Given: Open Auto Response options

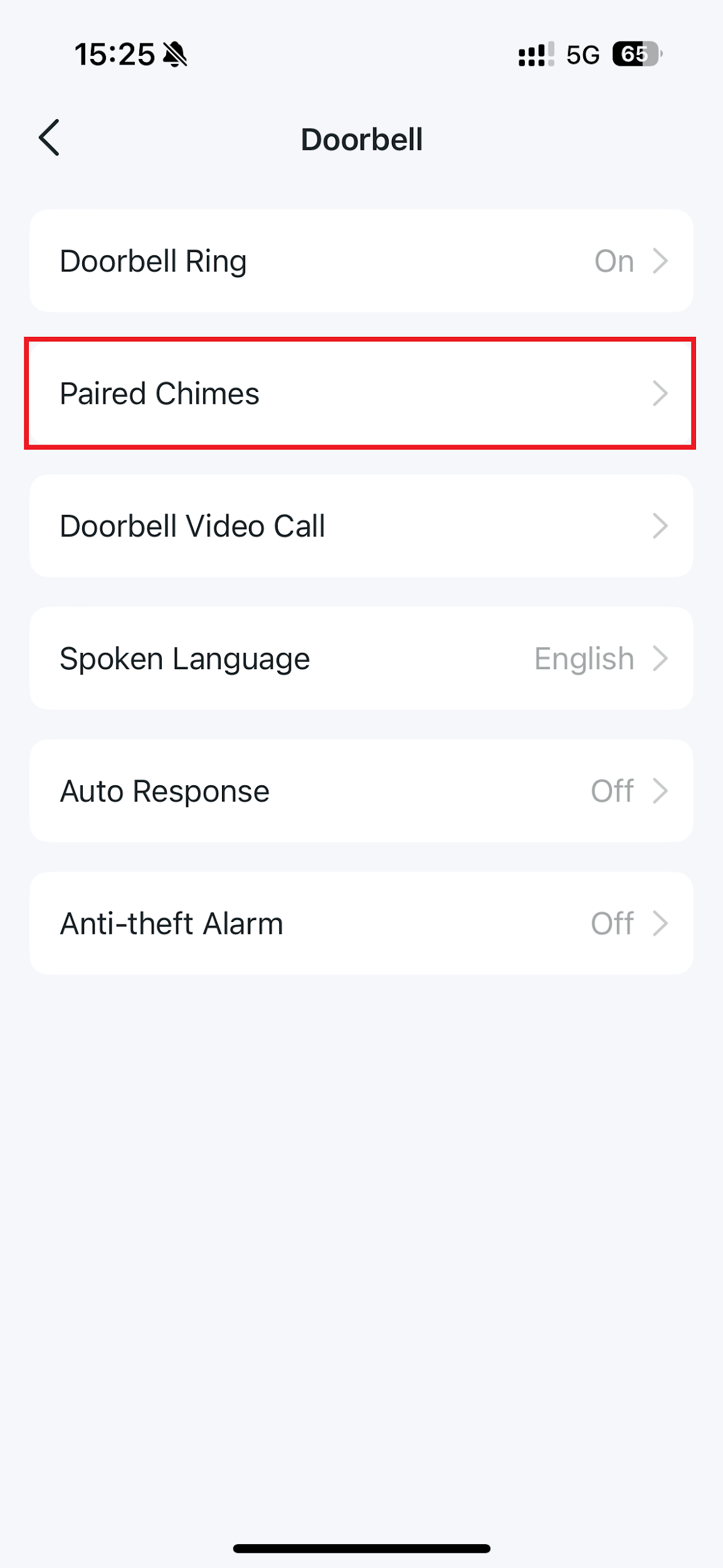Looking at the screenshot, I should tap(361, 791).
